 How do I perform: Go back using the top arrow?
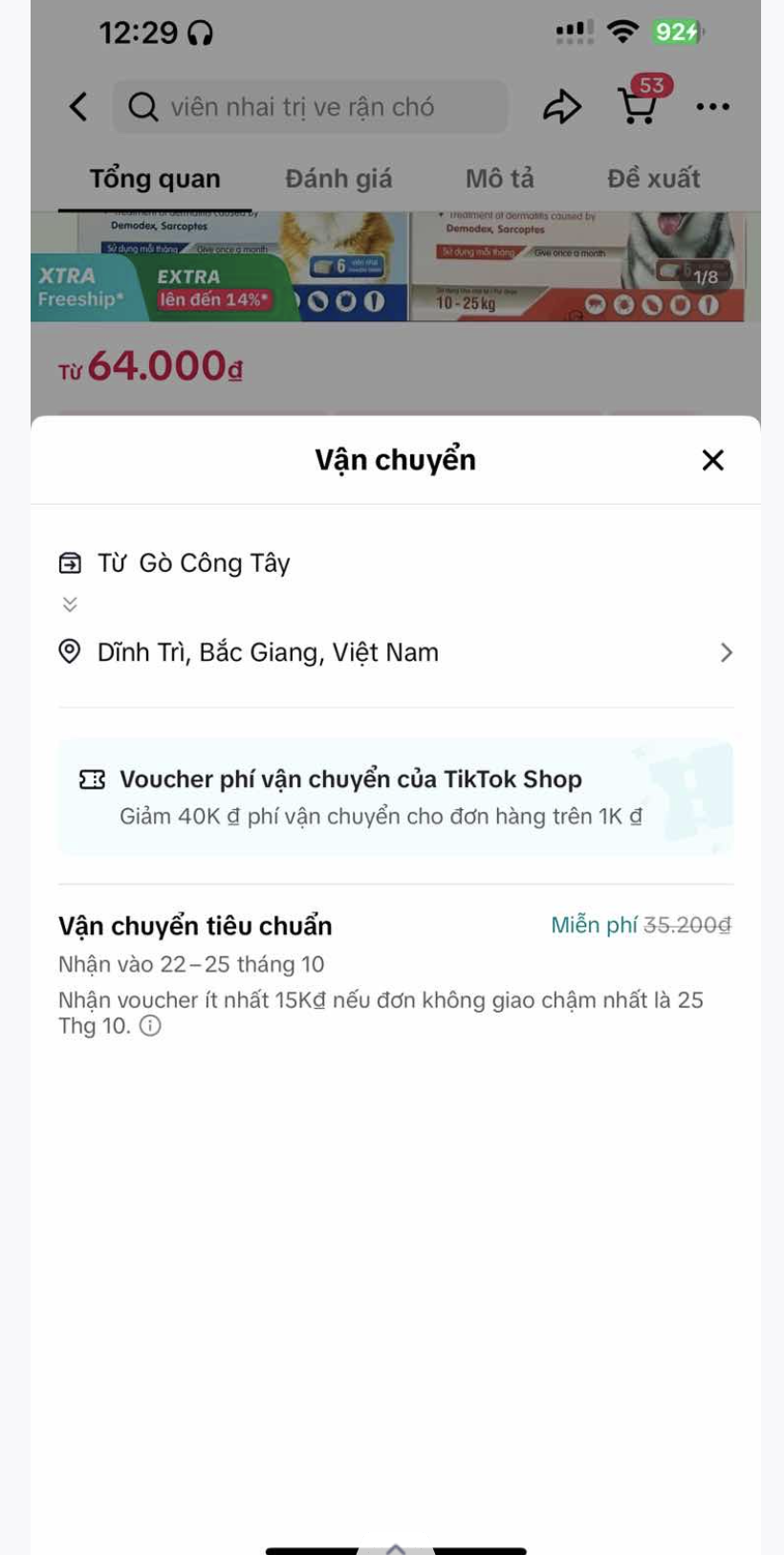click(78, 106)
